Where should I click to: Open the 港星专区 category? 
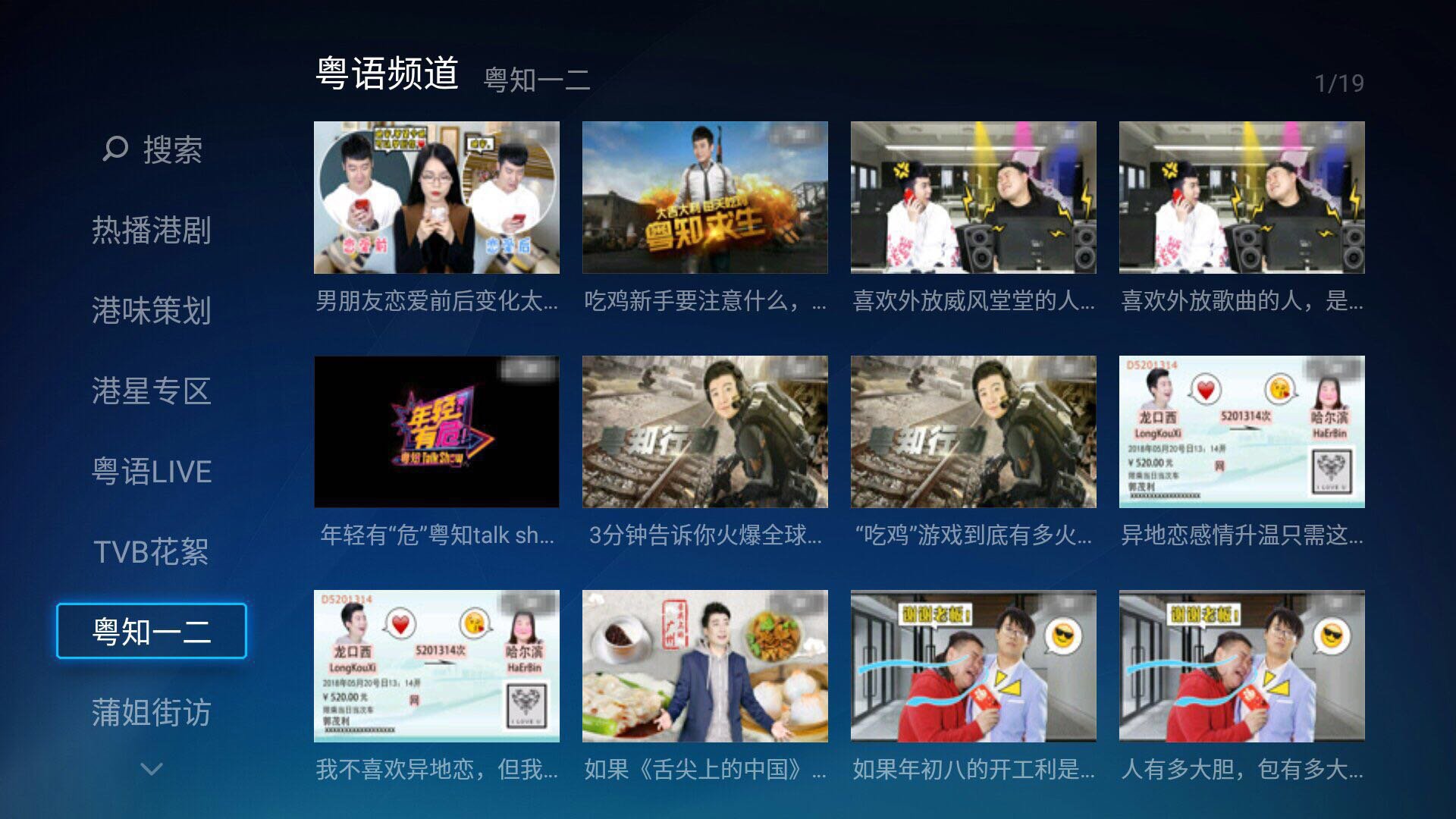pyautogui.click(x=152, y=391)
